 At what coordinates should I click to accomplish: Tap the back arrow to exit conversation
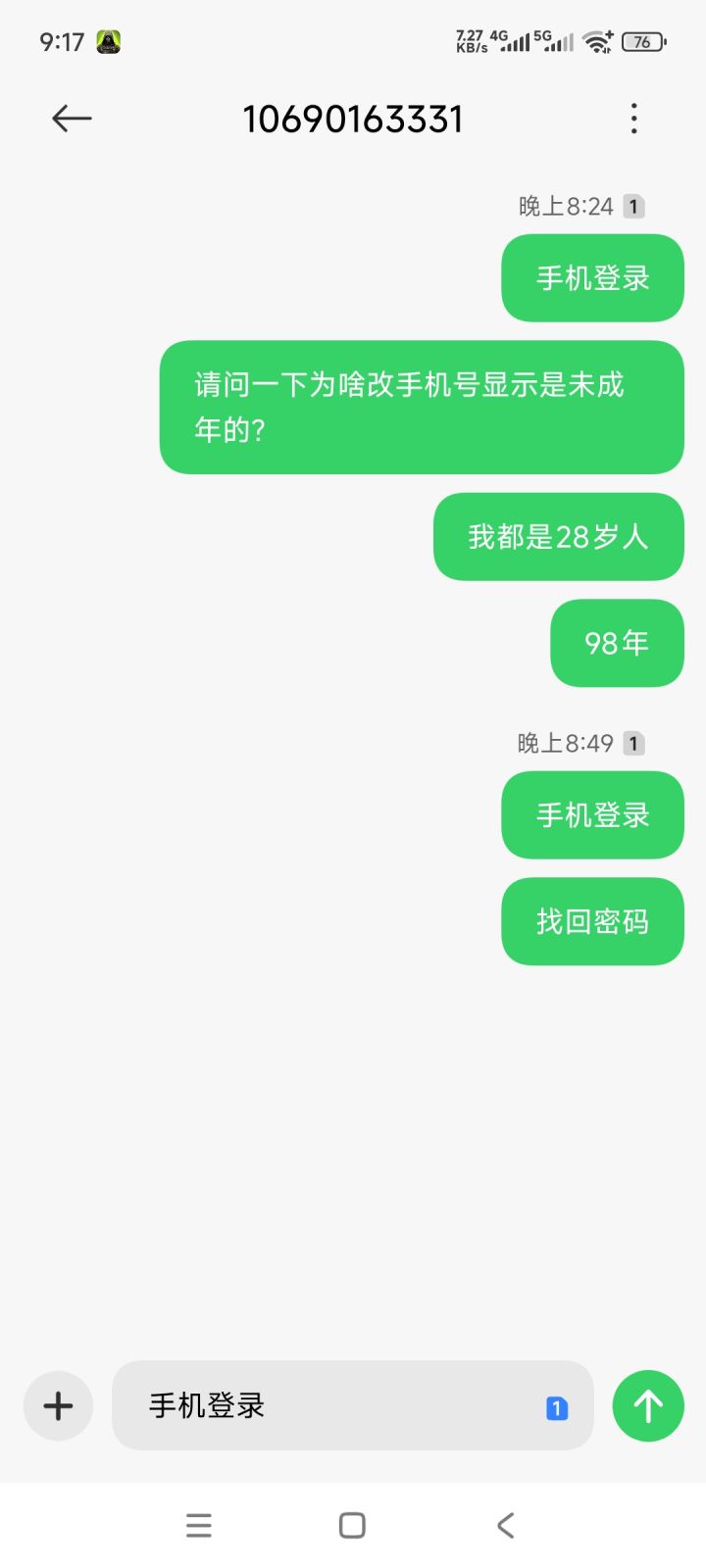(70, 118)
